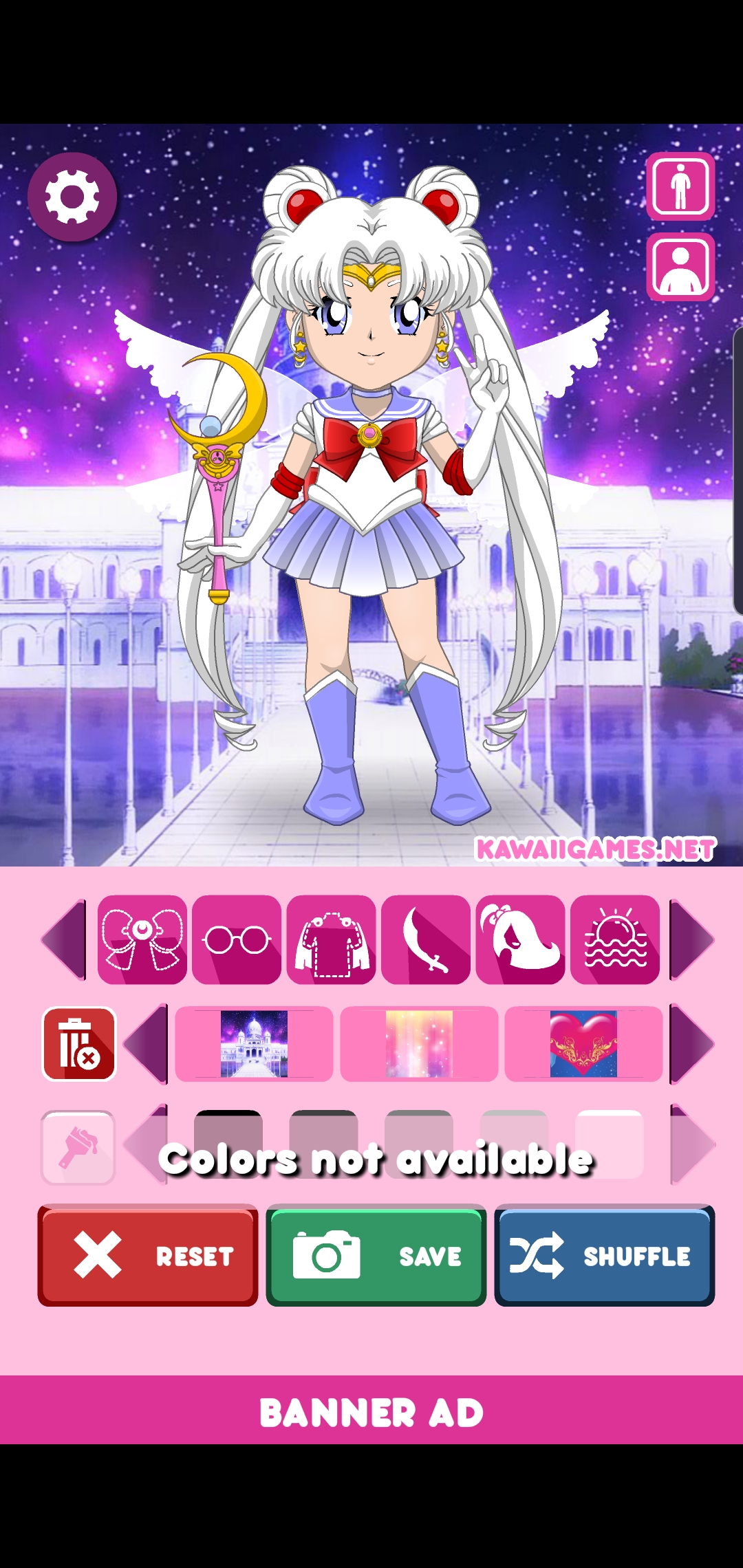Viewport: 743px width, 1568px height.
Task: Switch to portrait bust view
Action: (680, 267)
